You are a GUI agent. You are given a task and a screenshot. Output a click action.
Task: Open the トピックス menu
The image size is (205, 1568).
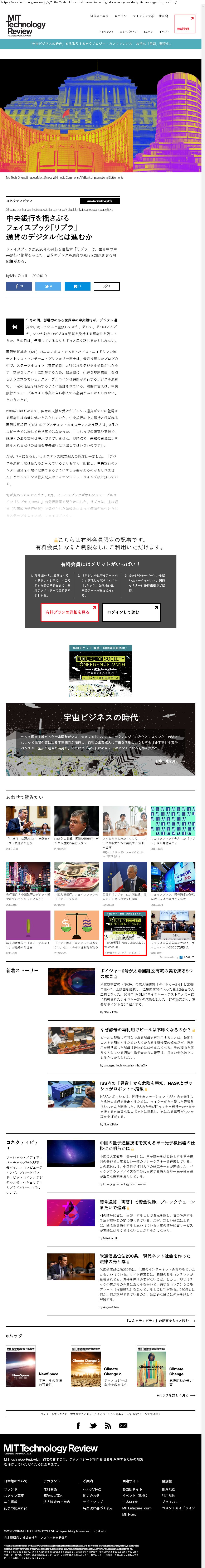106,32
